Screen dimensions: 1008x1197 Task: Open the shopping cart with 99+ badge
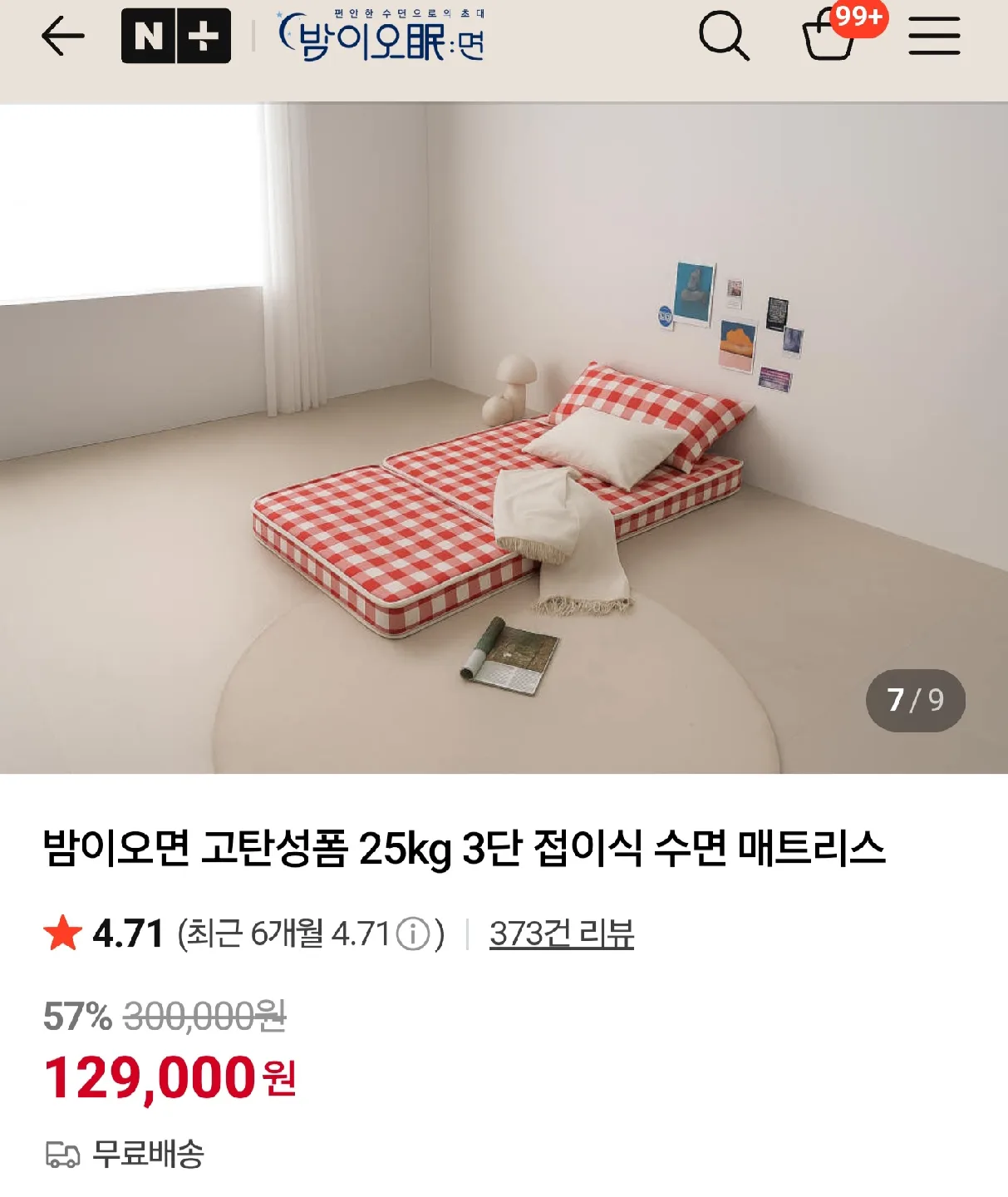click(829, 37)
